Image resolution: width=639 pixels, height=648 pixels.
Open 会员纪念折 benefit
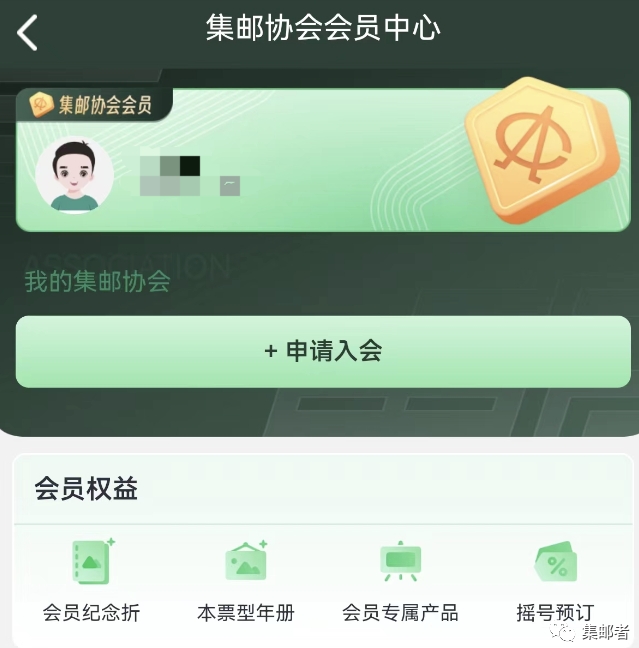point(91,578)
